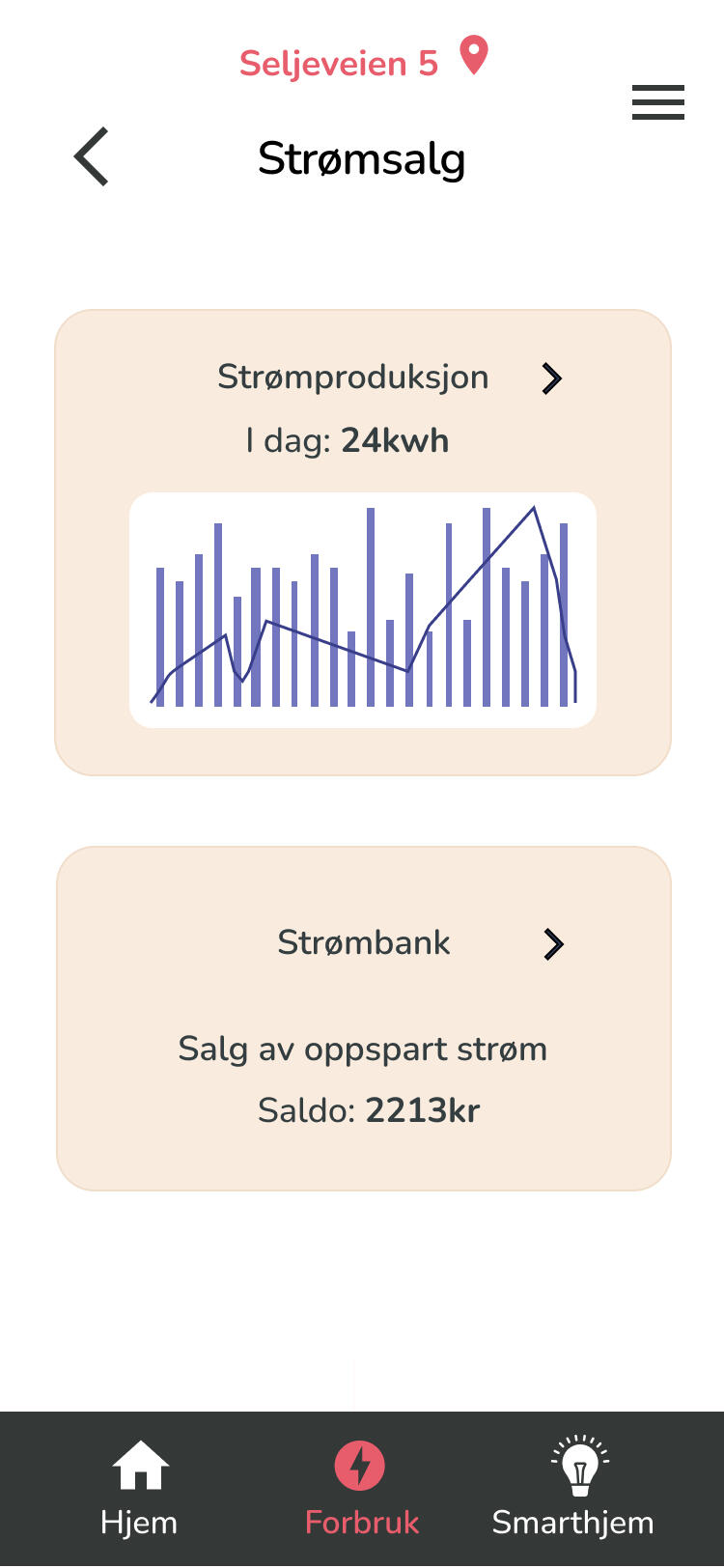Open the Strømproduksjon card
This screenshot has height=1568, width=724.
tap(363, 542)
